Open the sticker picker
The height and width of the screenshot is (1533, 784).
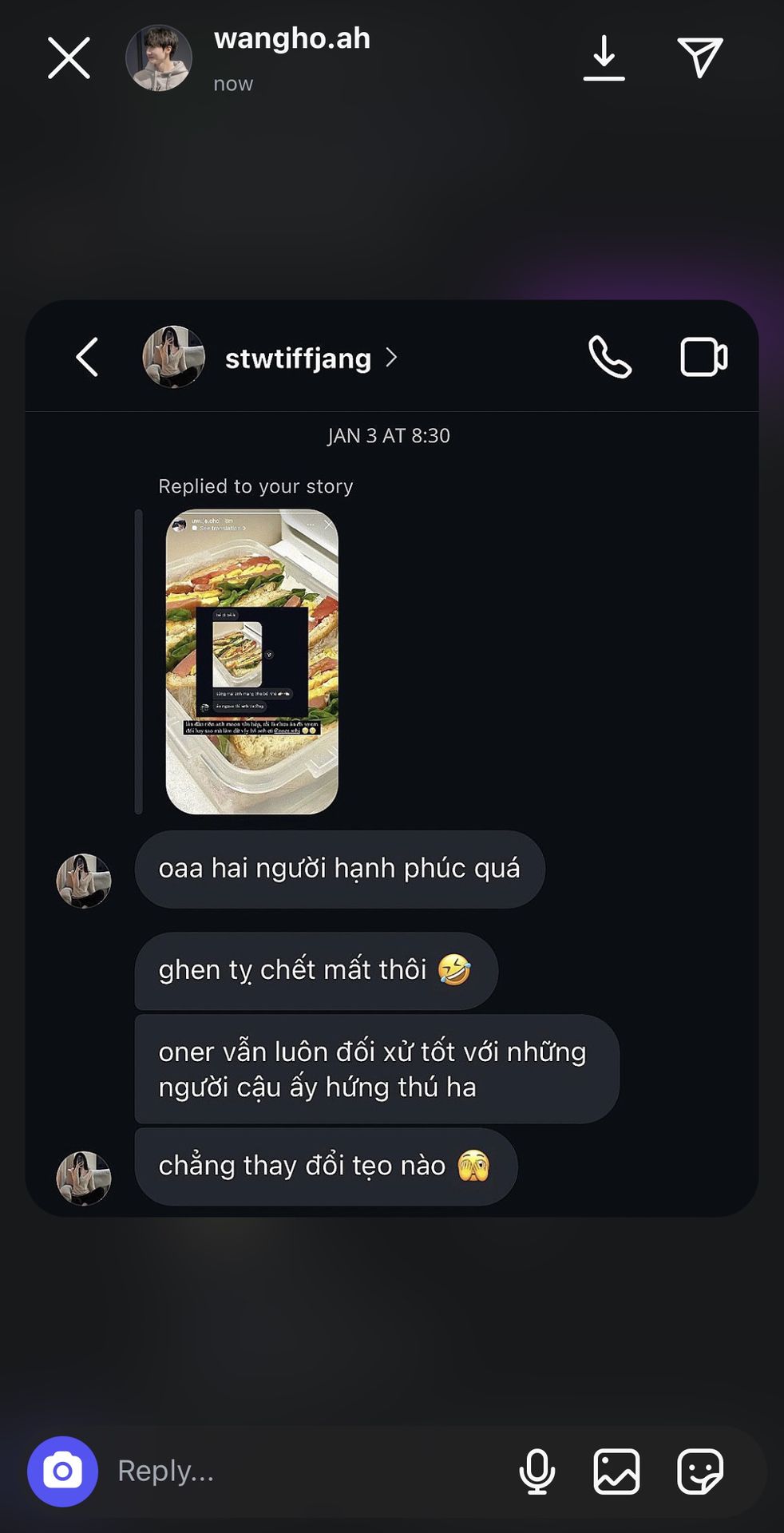point(700,1472)
